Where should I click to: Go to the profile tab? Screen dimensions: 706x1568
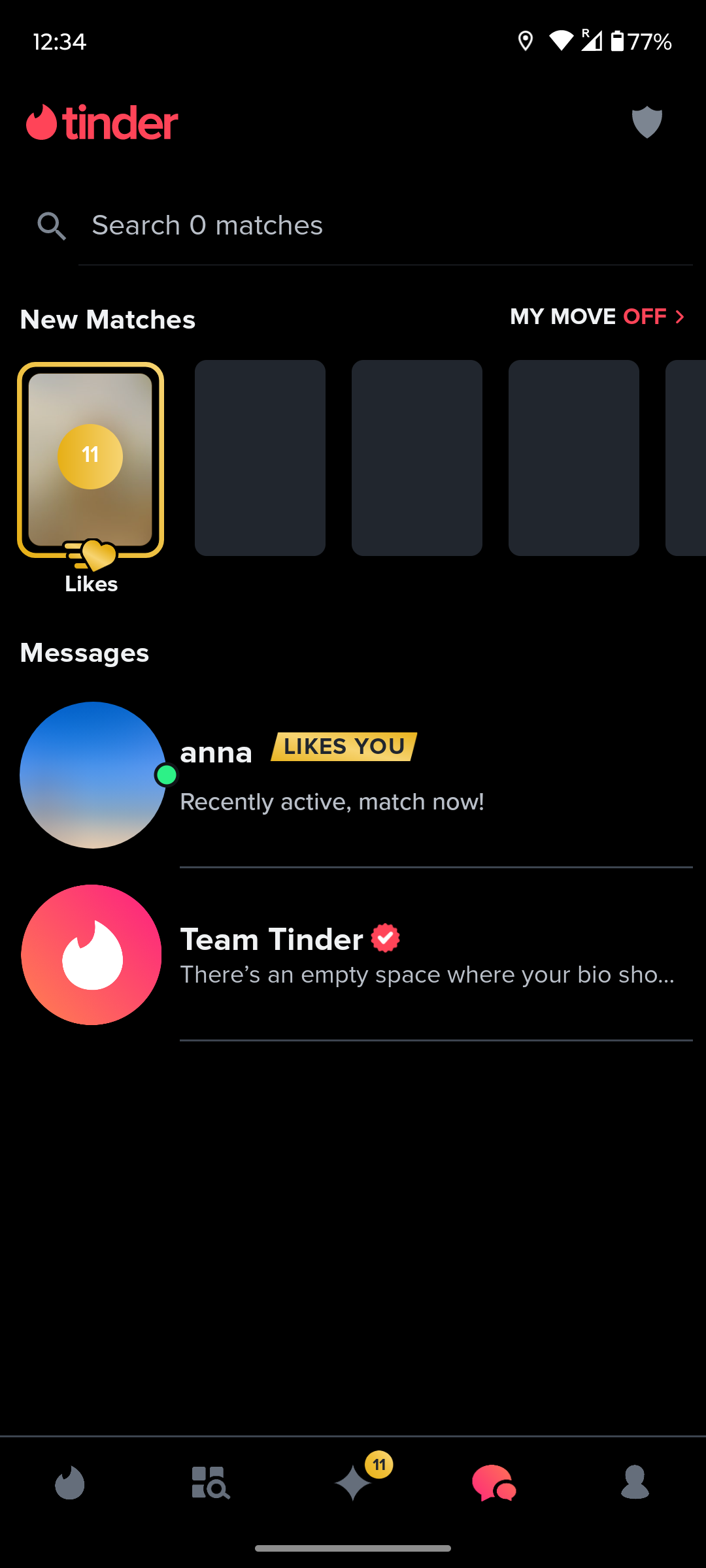click(635, 1482)
